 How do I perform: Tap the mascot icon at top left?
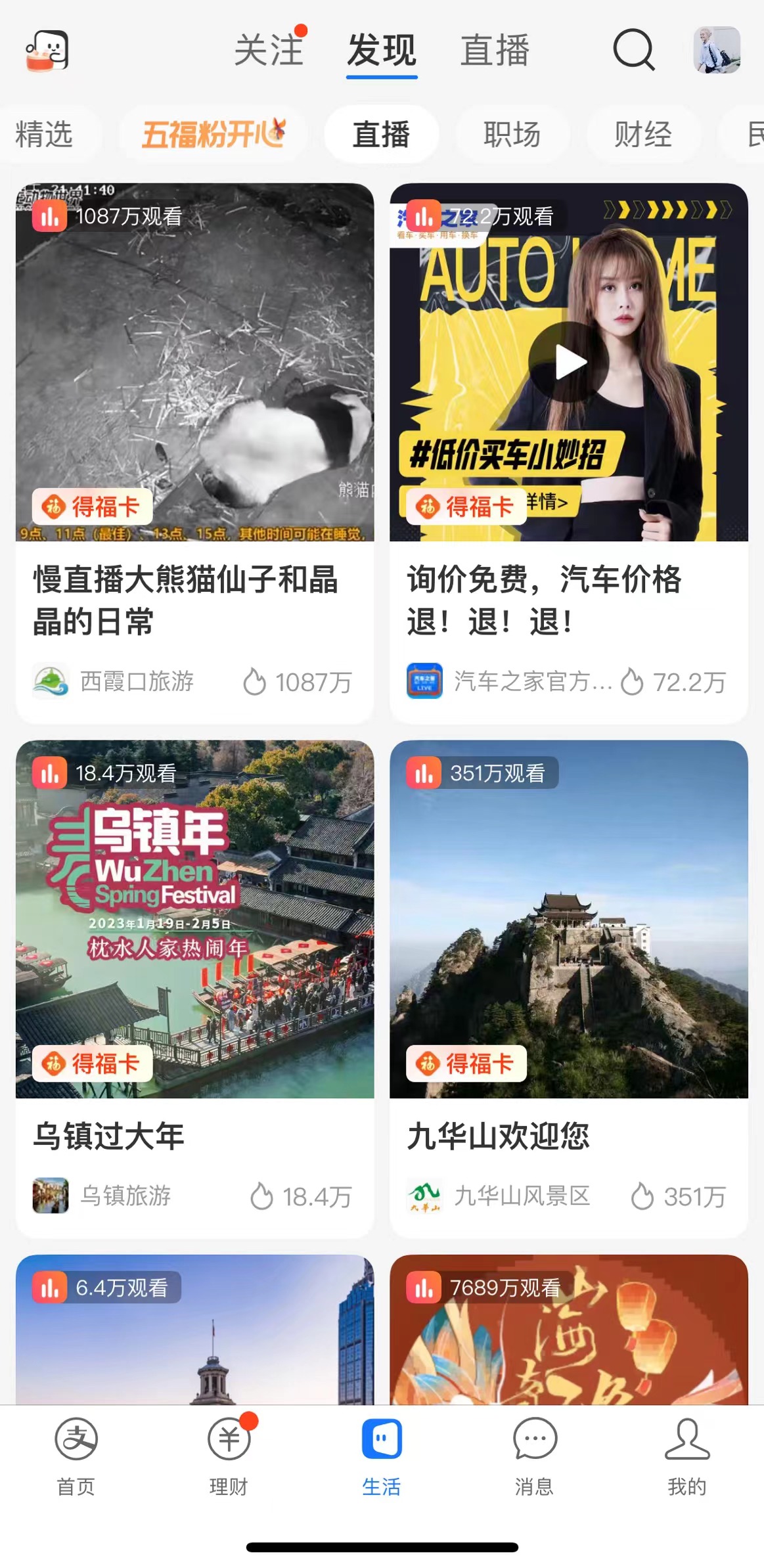[x=47, y=50]
